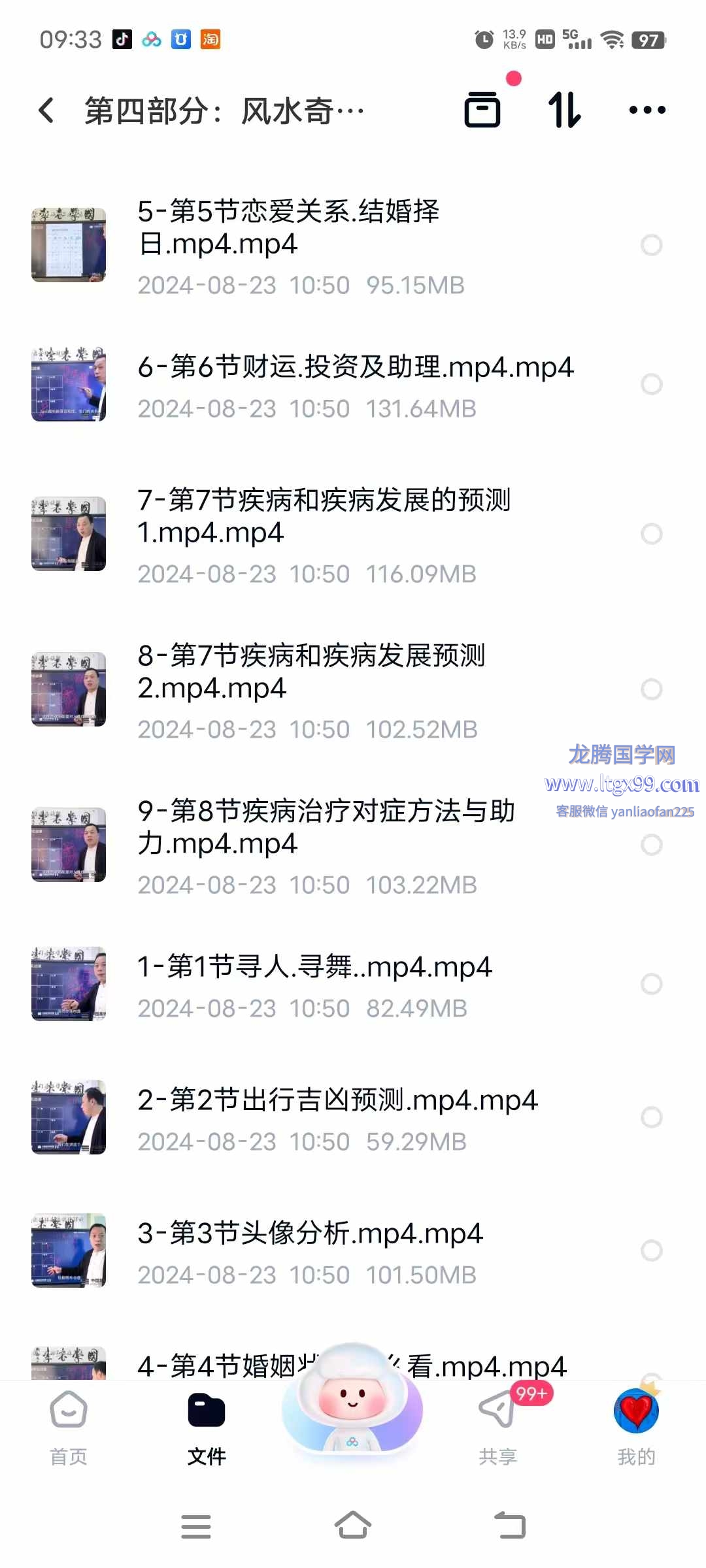Open 3-第3节头像分析 video file
This screenshot has height=1568, width=706.
pos(310,1233)
